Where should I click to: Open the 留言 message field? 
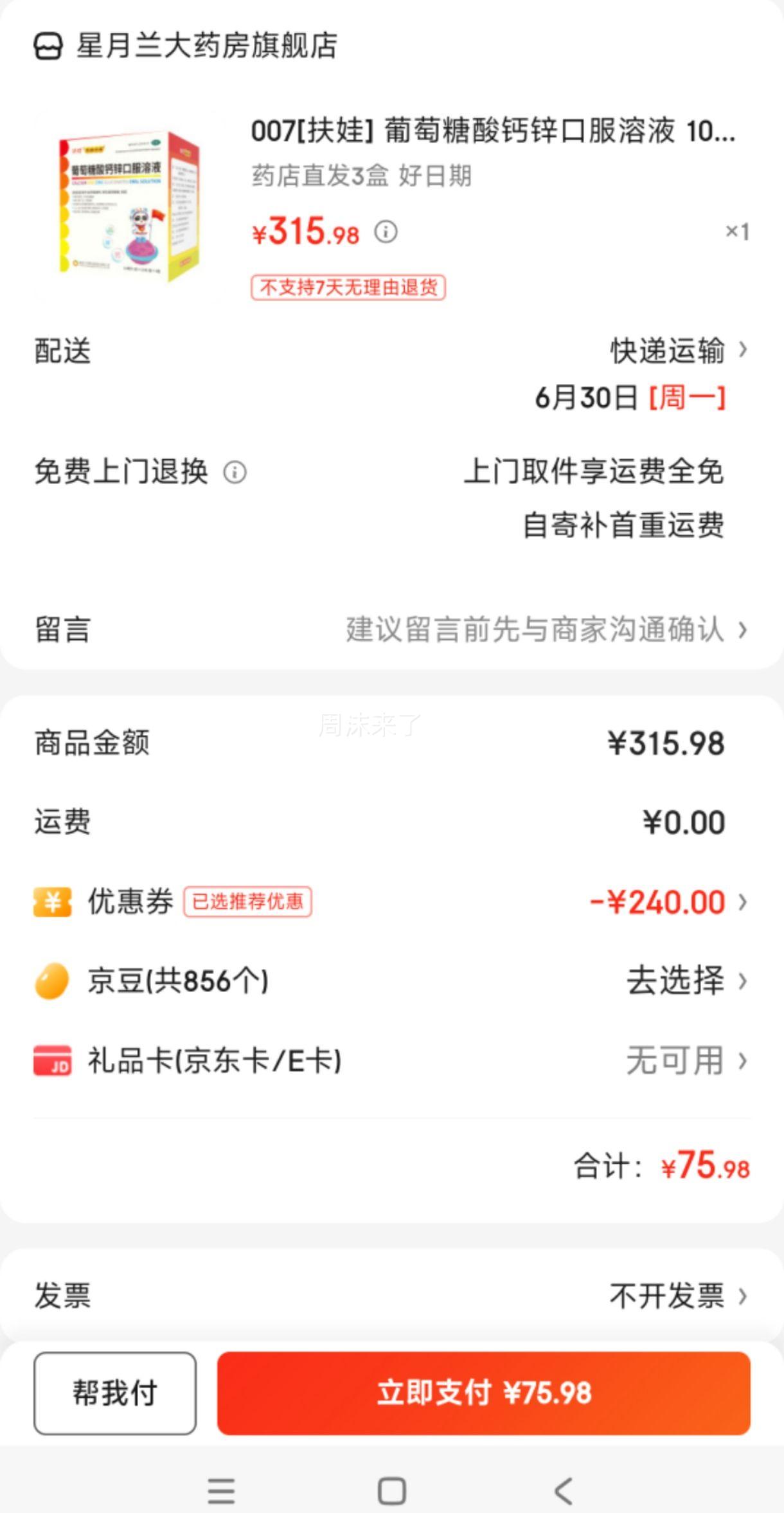[392, 630]
